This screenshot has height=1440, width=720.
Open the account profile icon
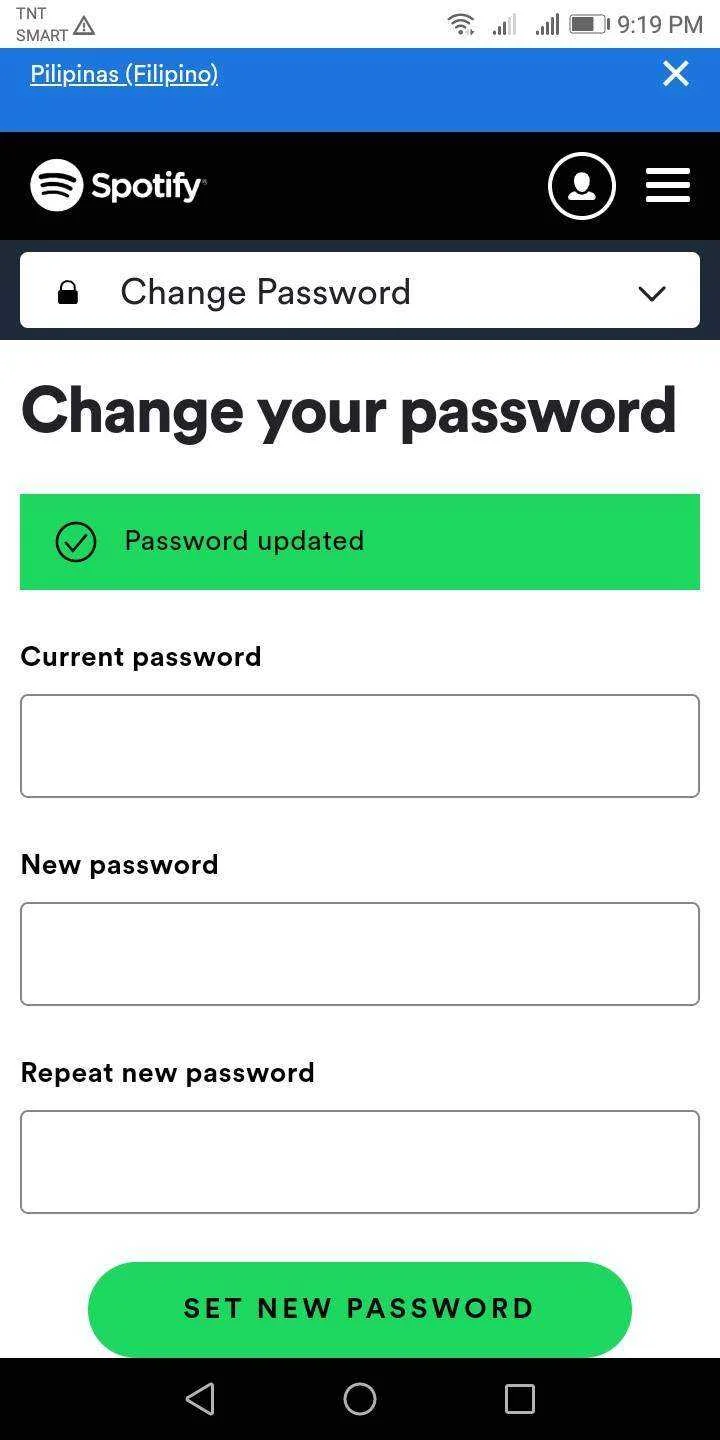[581, 186]
